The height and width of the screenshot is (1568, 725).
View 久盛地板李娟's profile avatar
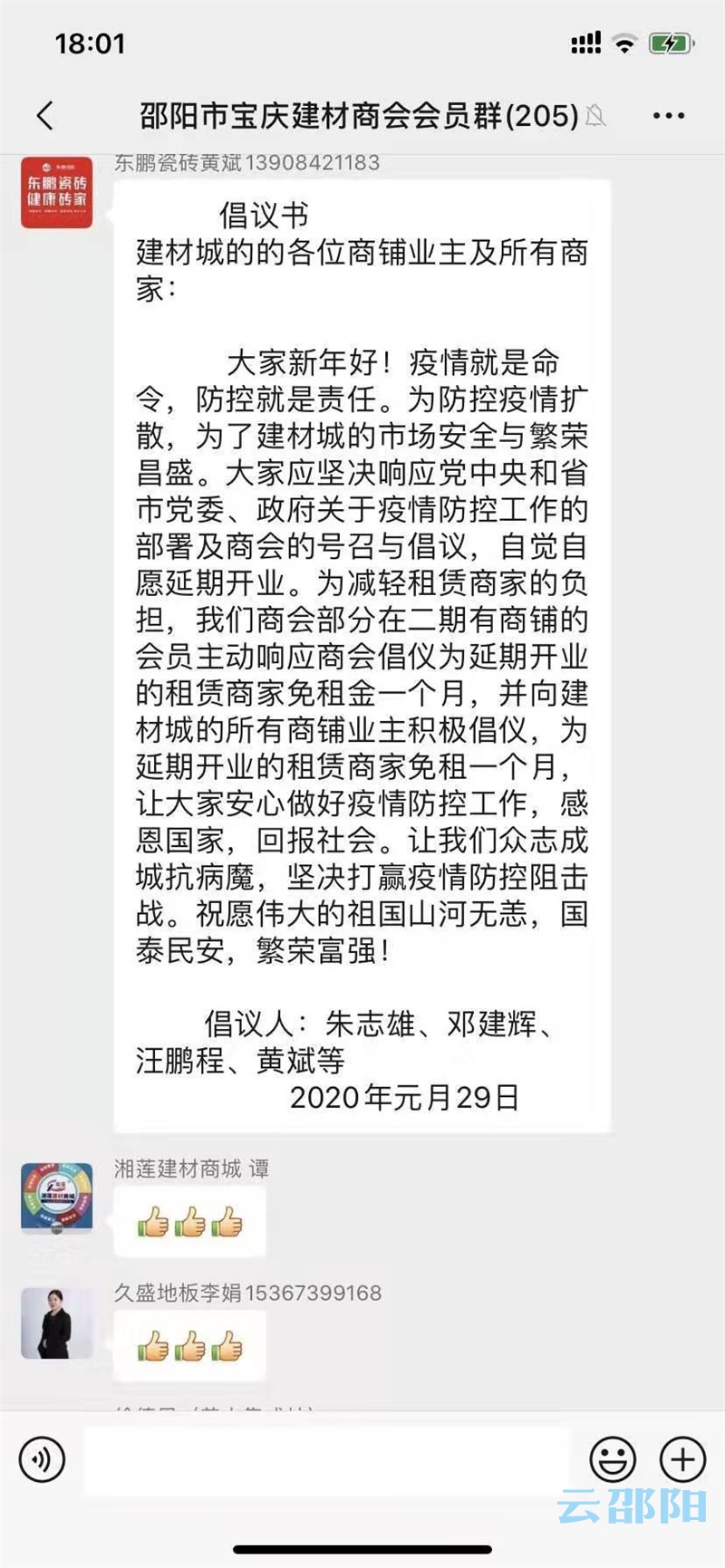(x=57, y=1323)
